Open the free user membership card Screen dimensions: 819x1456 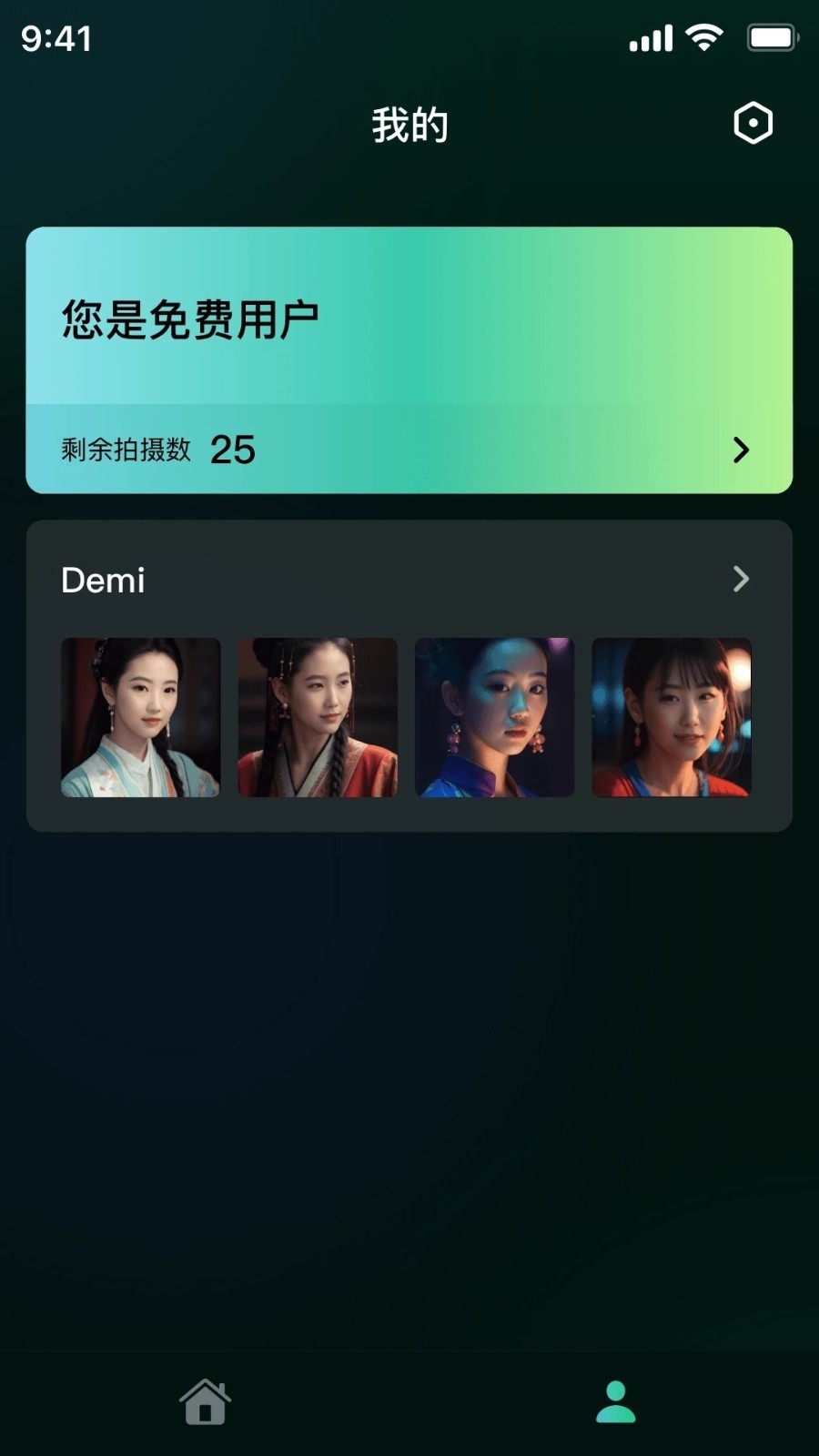click(x=409, y=318)
